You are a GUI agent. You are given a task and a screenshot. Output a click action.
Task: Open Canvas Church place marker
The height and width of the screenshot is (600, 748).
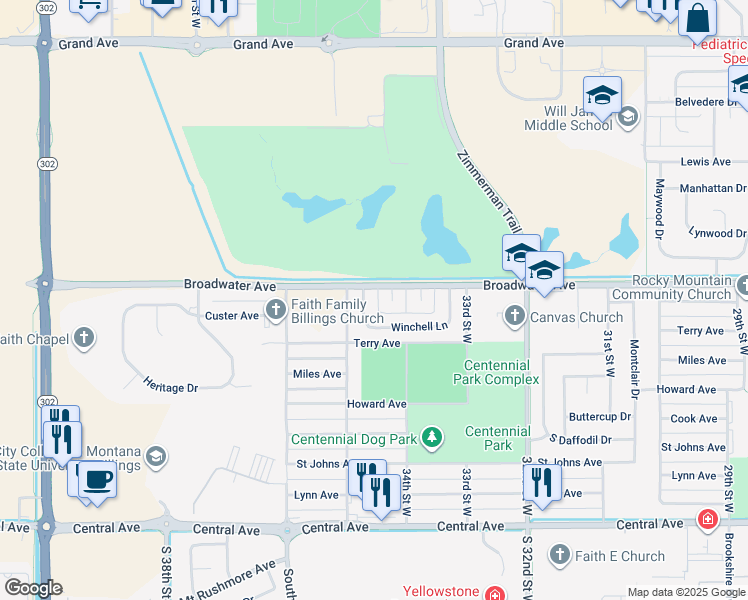(x=515, y=317)
